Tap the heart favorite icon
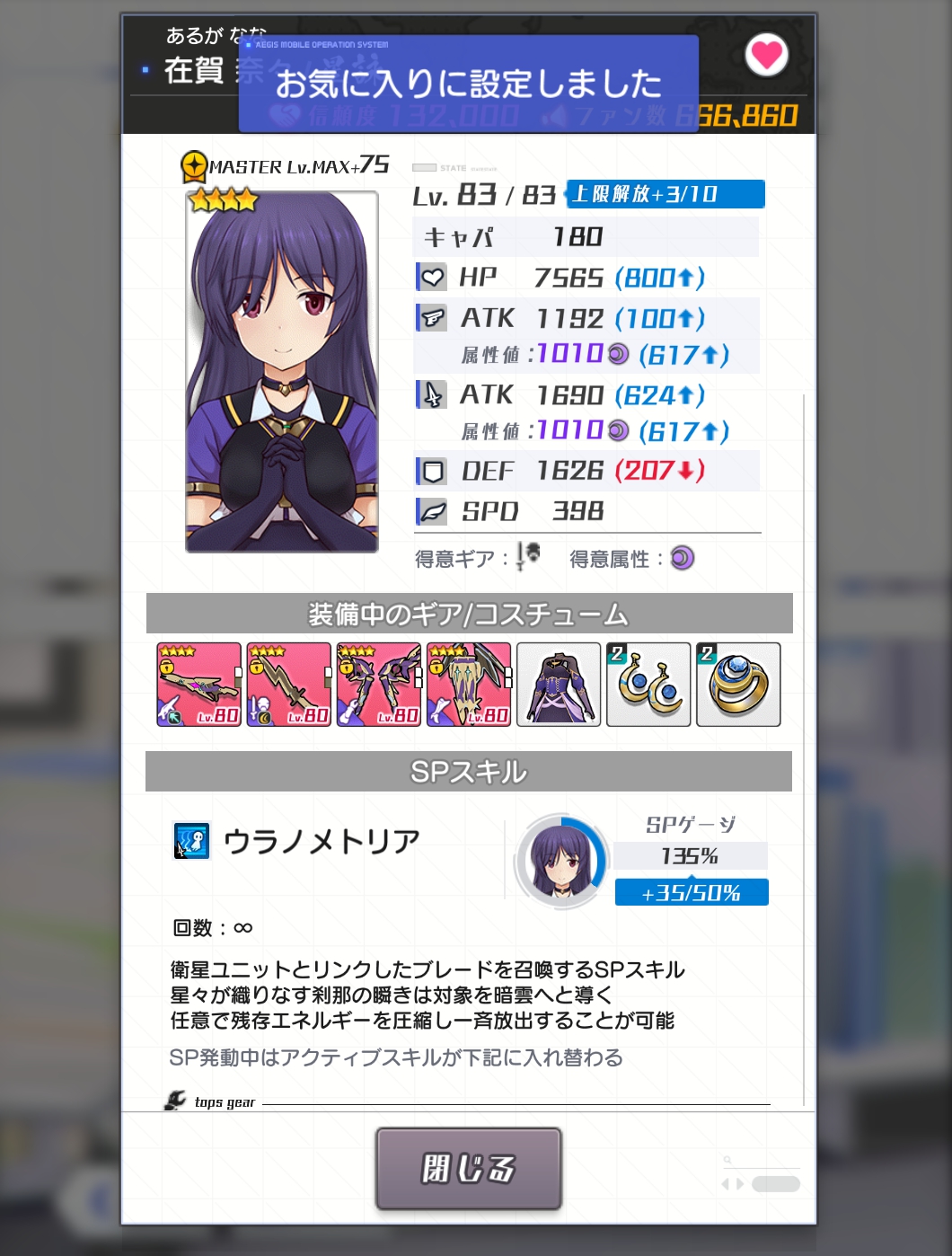The image size is (952, 1256). coord(766,55)
